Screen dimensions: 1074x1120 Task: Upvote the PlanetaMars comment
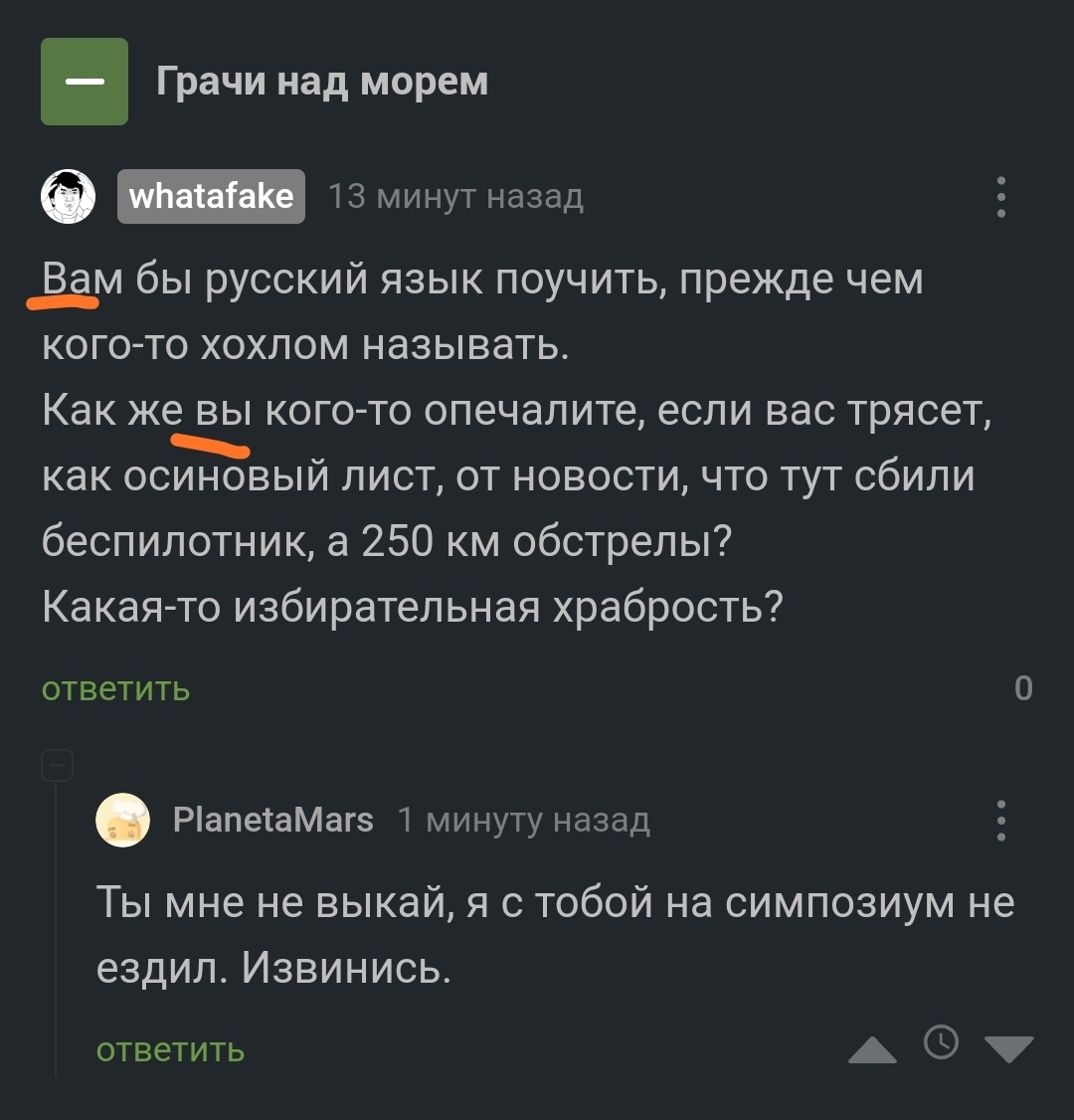[872, 1049]
